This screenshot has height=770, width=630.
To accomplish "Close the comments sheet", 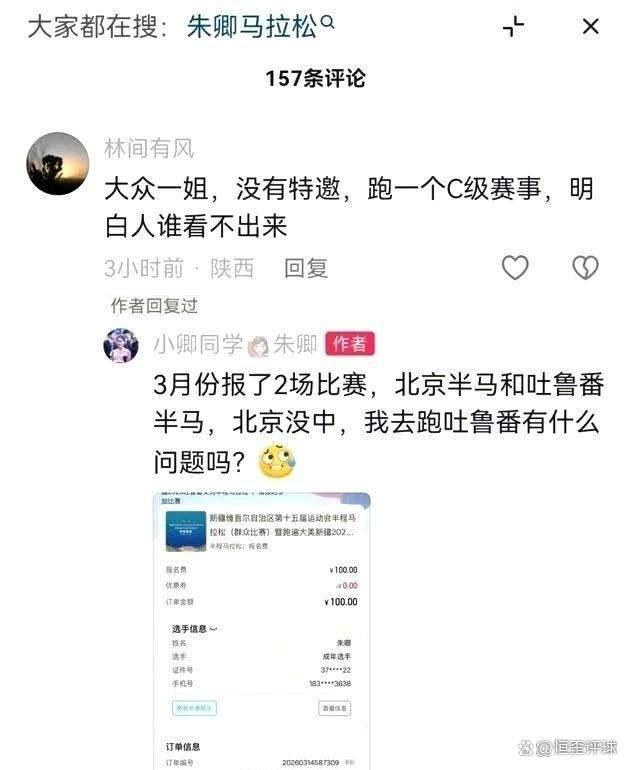I will point(591,27).
